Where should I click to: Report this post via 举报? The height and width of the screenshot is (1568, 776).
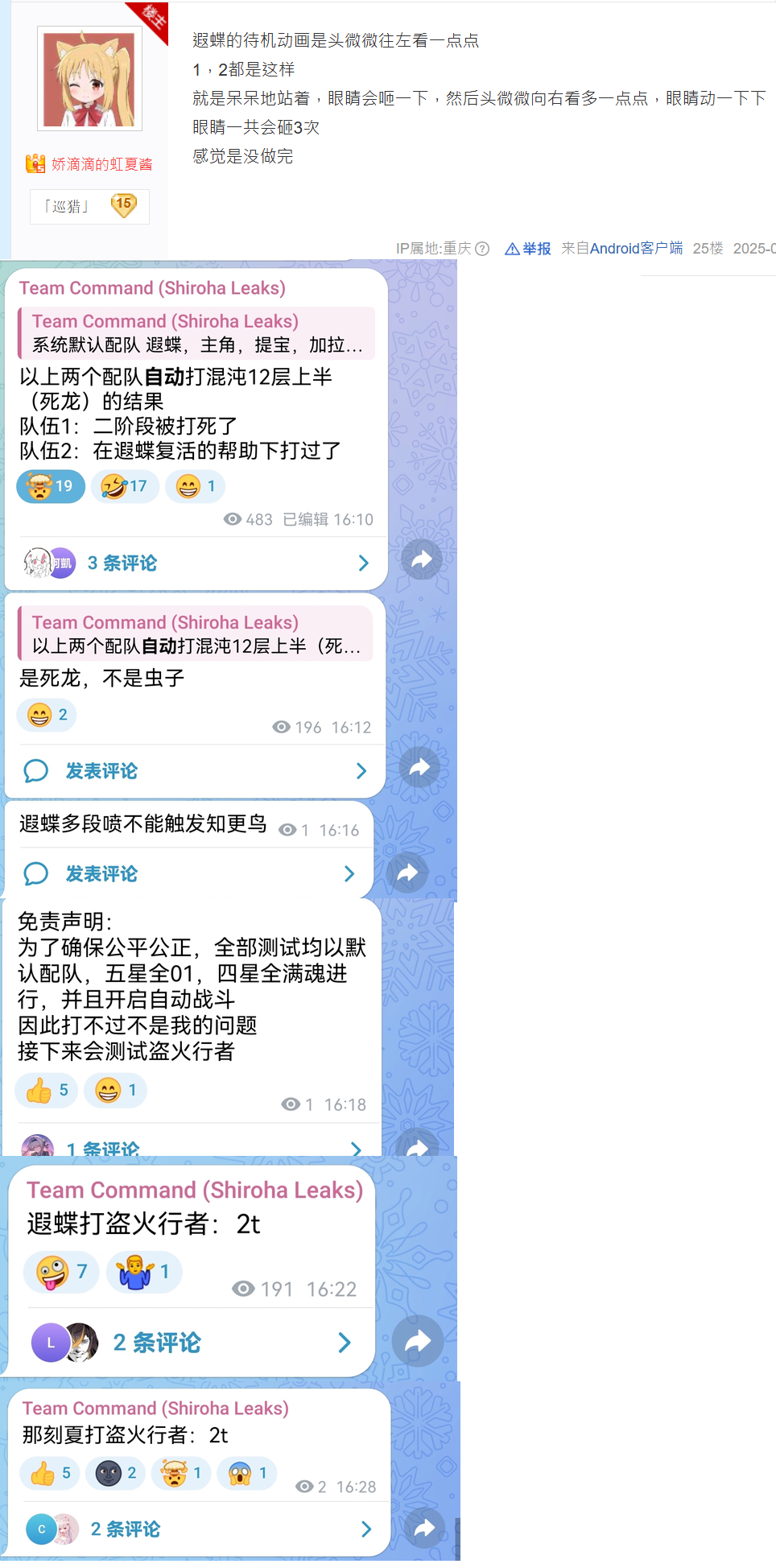529,249
